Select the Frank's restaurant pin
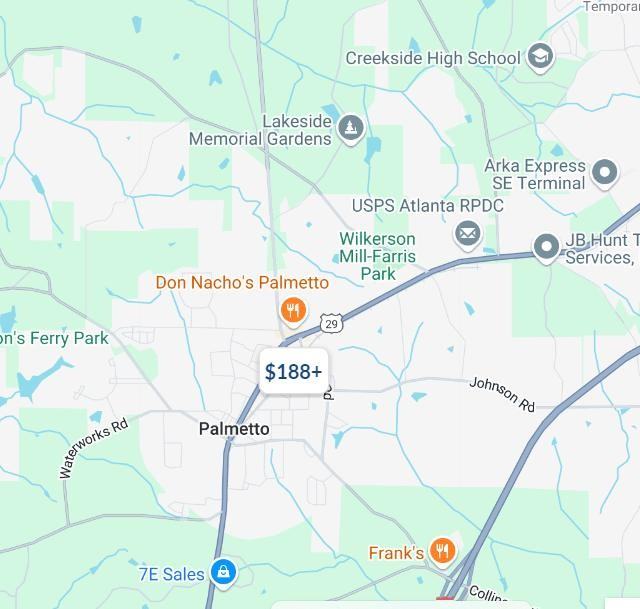This screenshot has width=640, height=609. point(442,551)
